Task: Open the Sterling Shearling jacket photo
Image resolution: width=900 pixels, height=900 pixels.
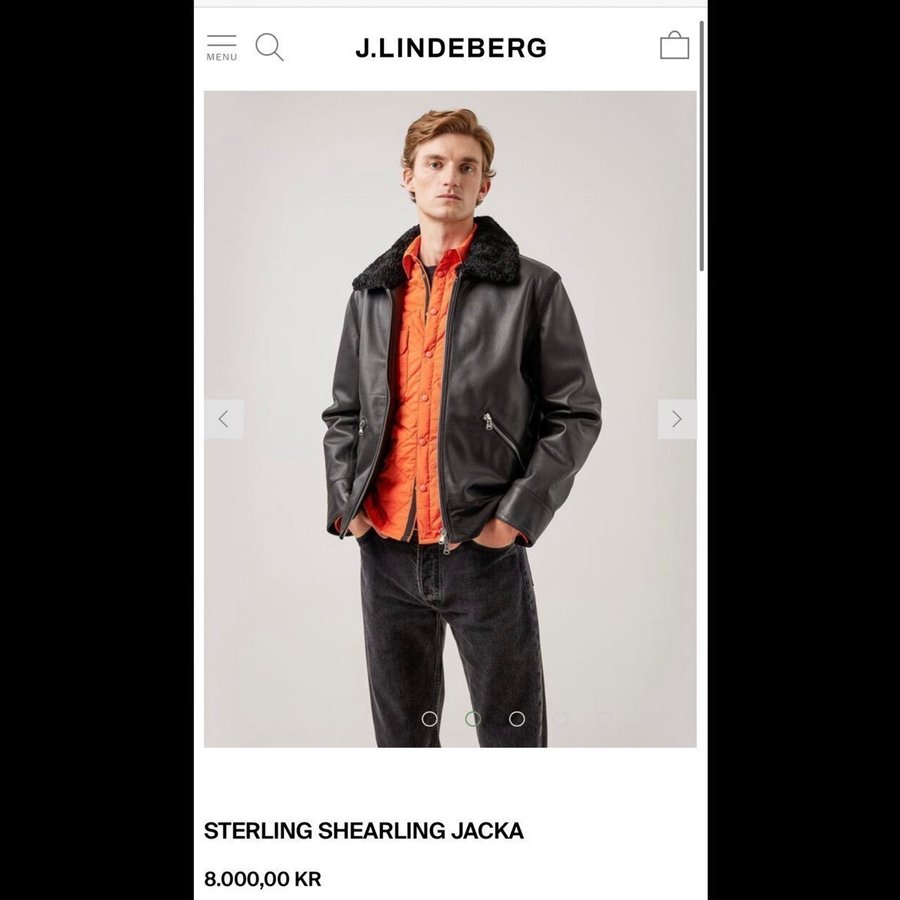Action: [450, 400]
